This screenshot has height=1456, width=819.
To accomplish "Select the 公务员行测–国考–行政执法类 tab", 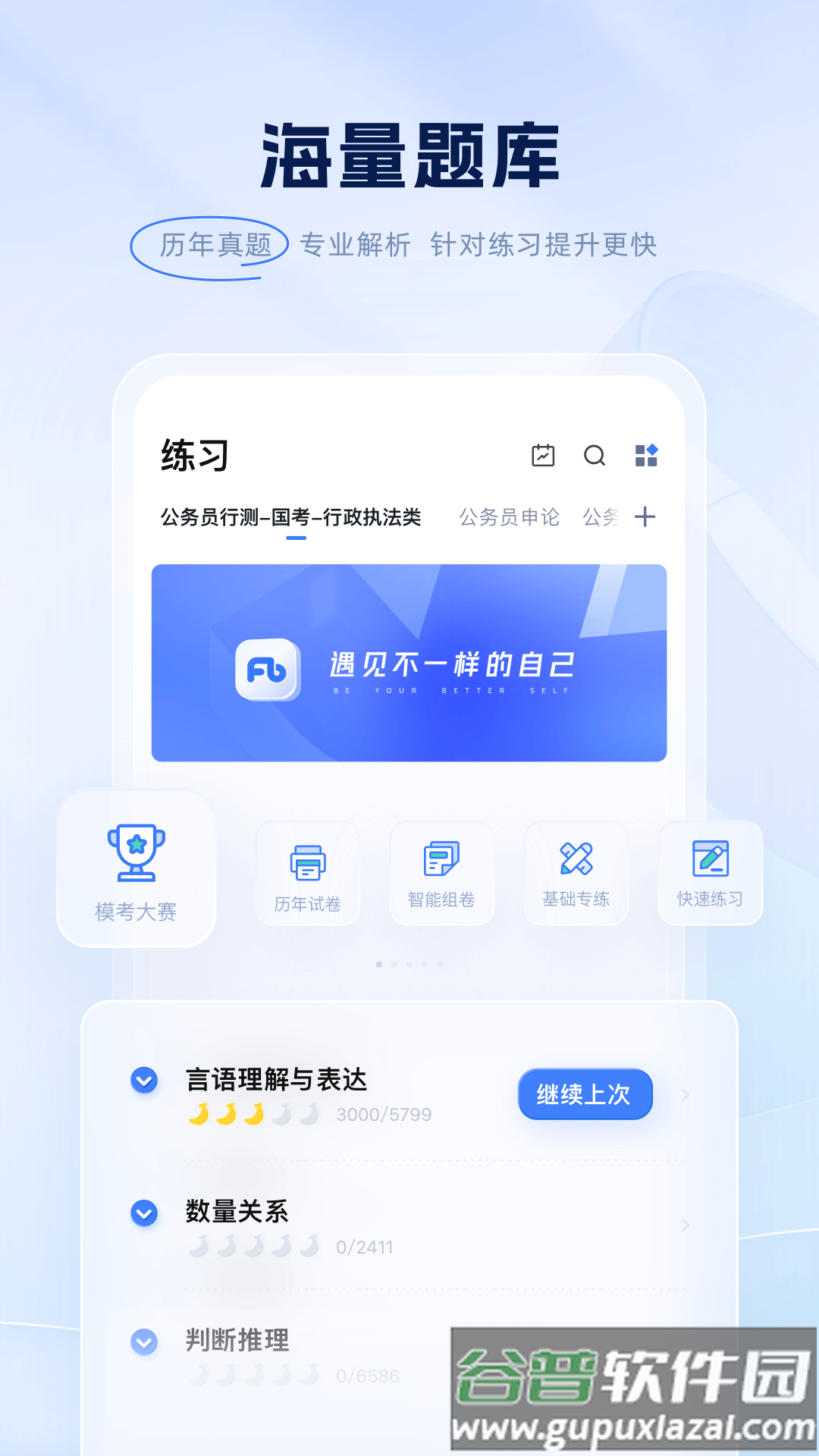I will (x=292, y=517).
